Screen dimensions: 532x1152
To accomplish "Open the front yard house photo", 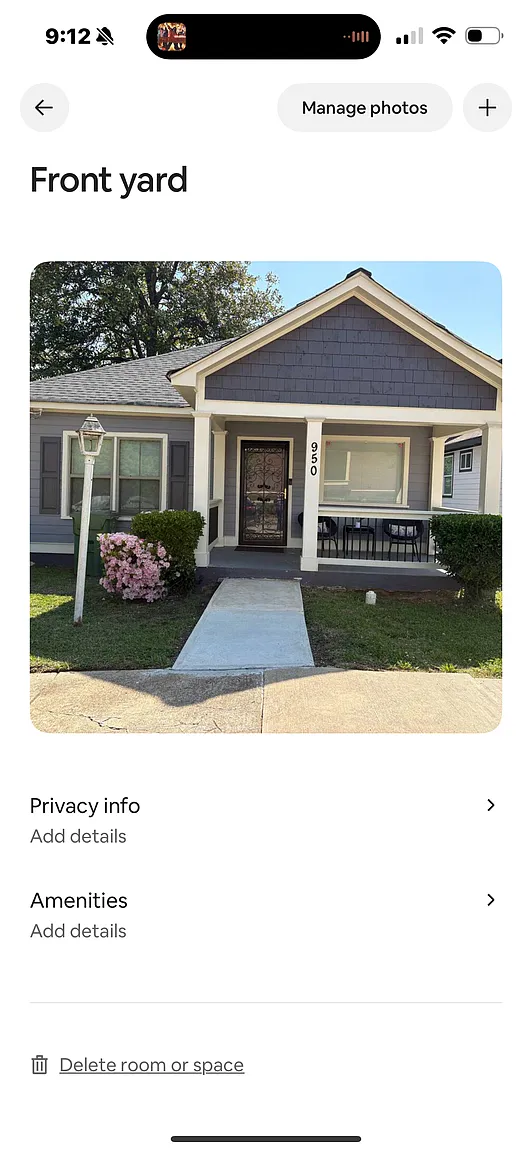I will click(266, 497).
